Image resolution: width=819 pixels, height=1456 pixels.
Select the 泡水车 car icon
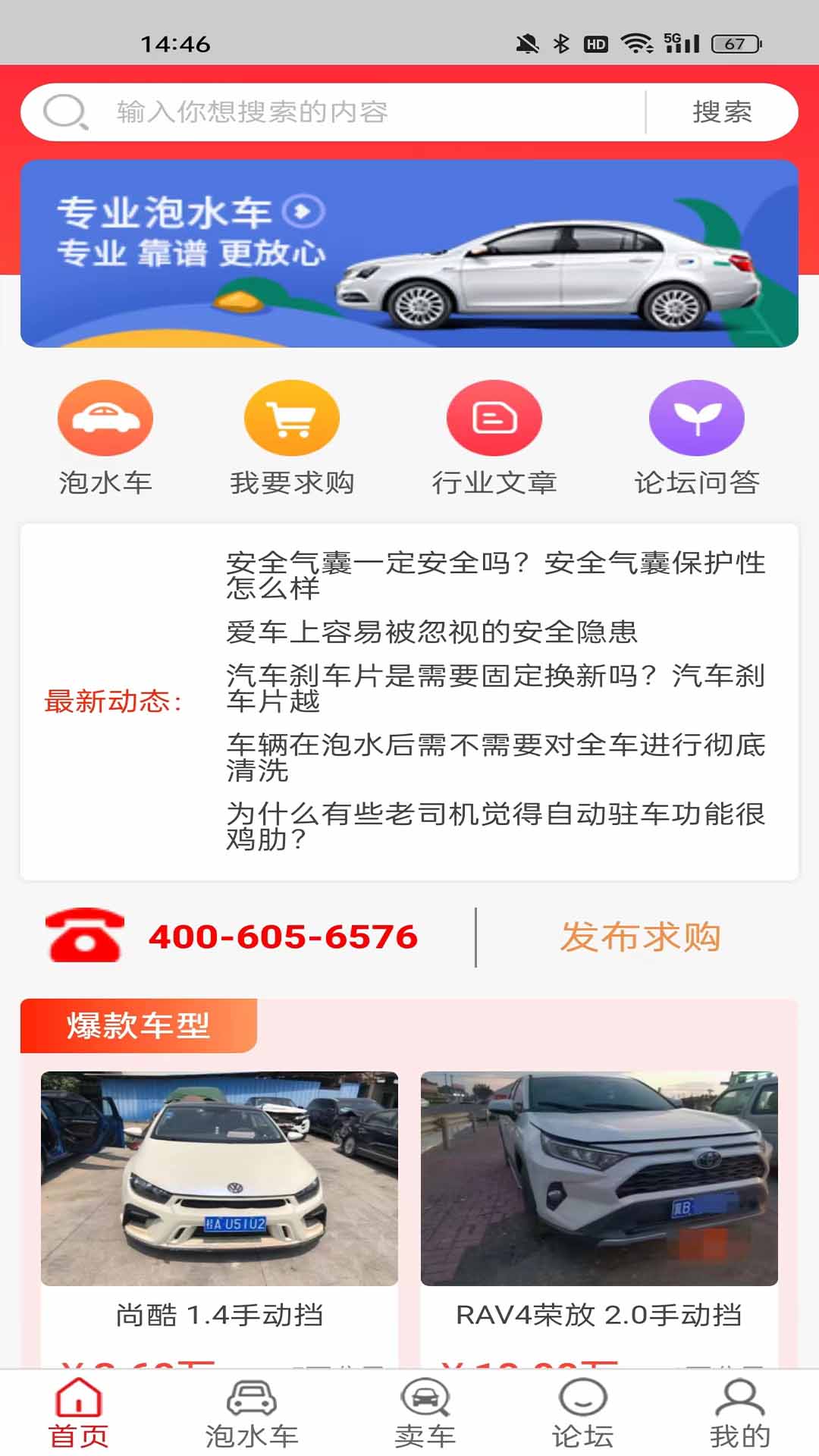[106, 418]
